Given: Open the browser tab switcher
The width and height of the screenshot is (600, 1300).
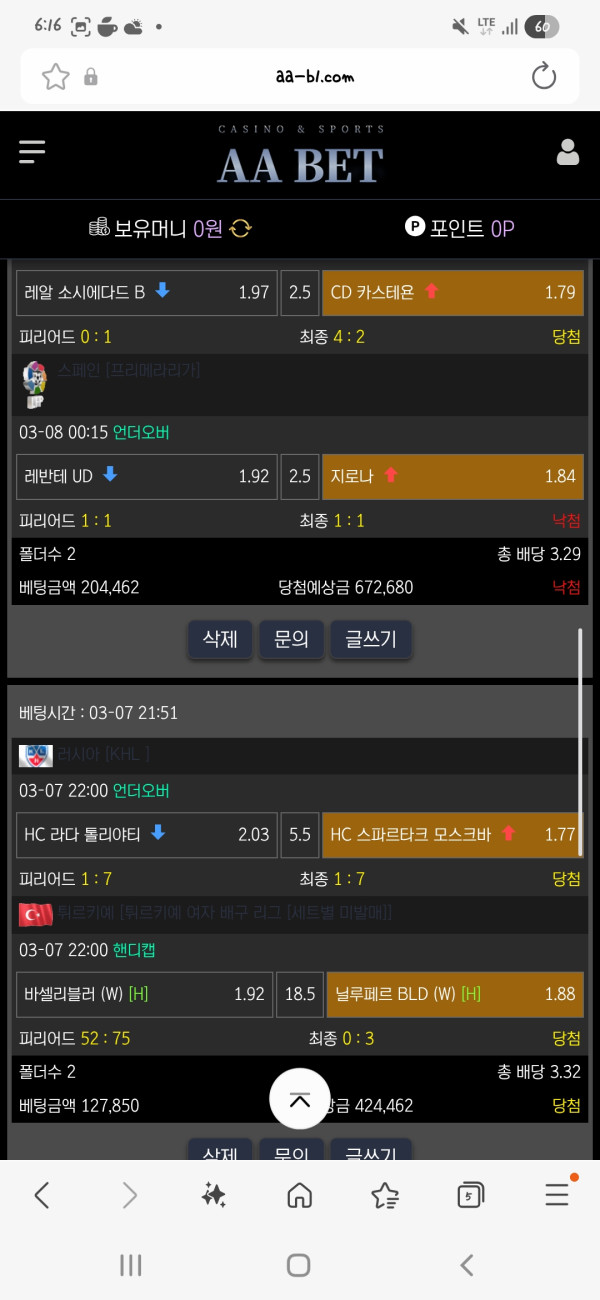Looking at the screenshot, I should tap(470, 1194).
